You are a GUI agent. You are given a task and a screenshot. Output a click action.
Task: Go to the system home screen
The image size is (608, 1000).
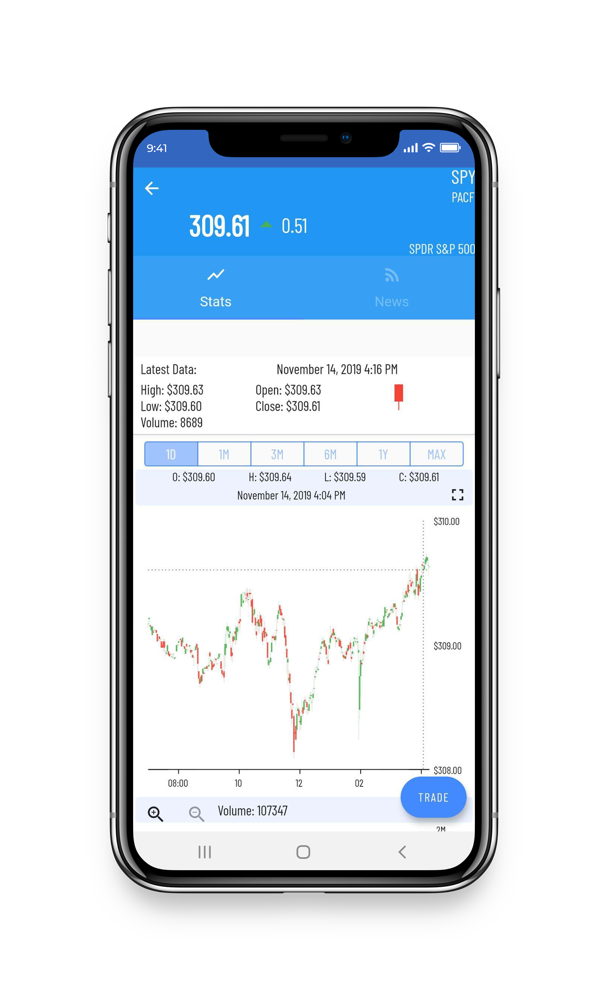click(303, 852)
